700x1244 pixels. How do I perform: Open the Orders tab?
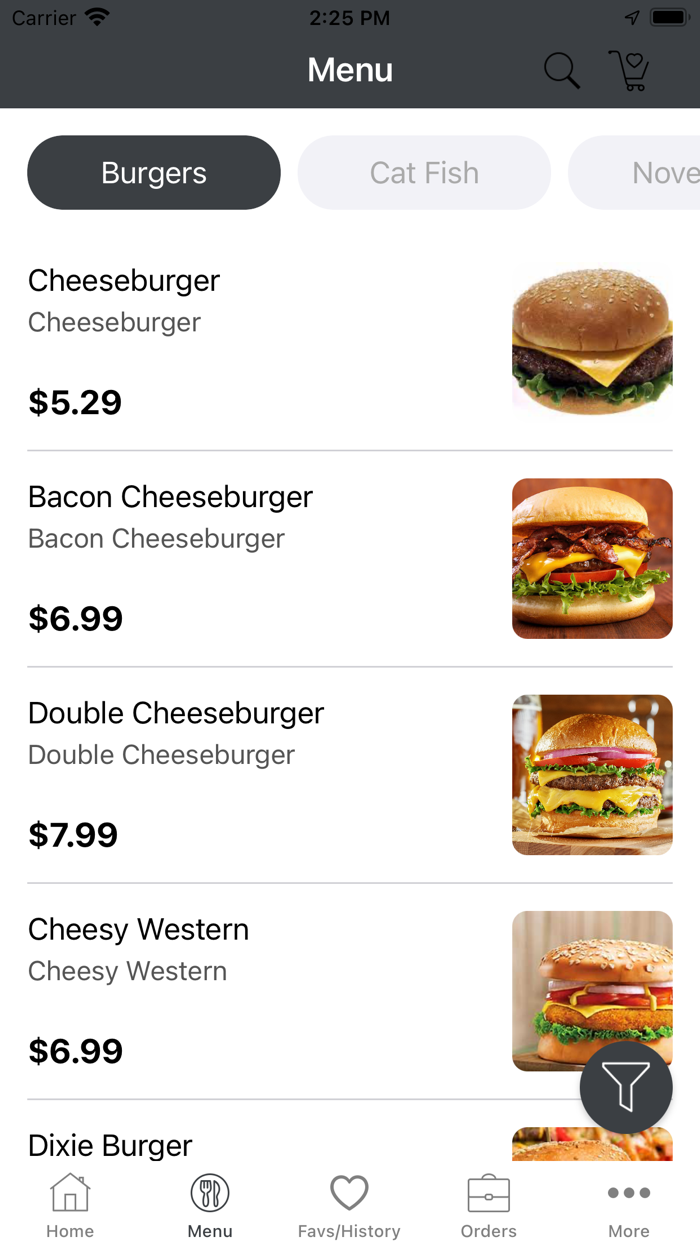489,1205
